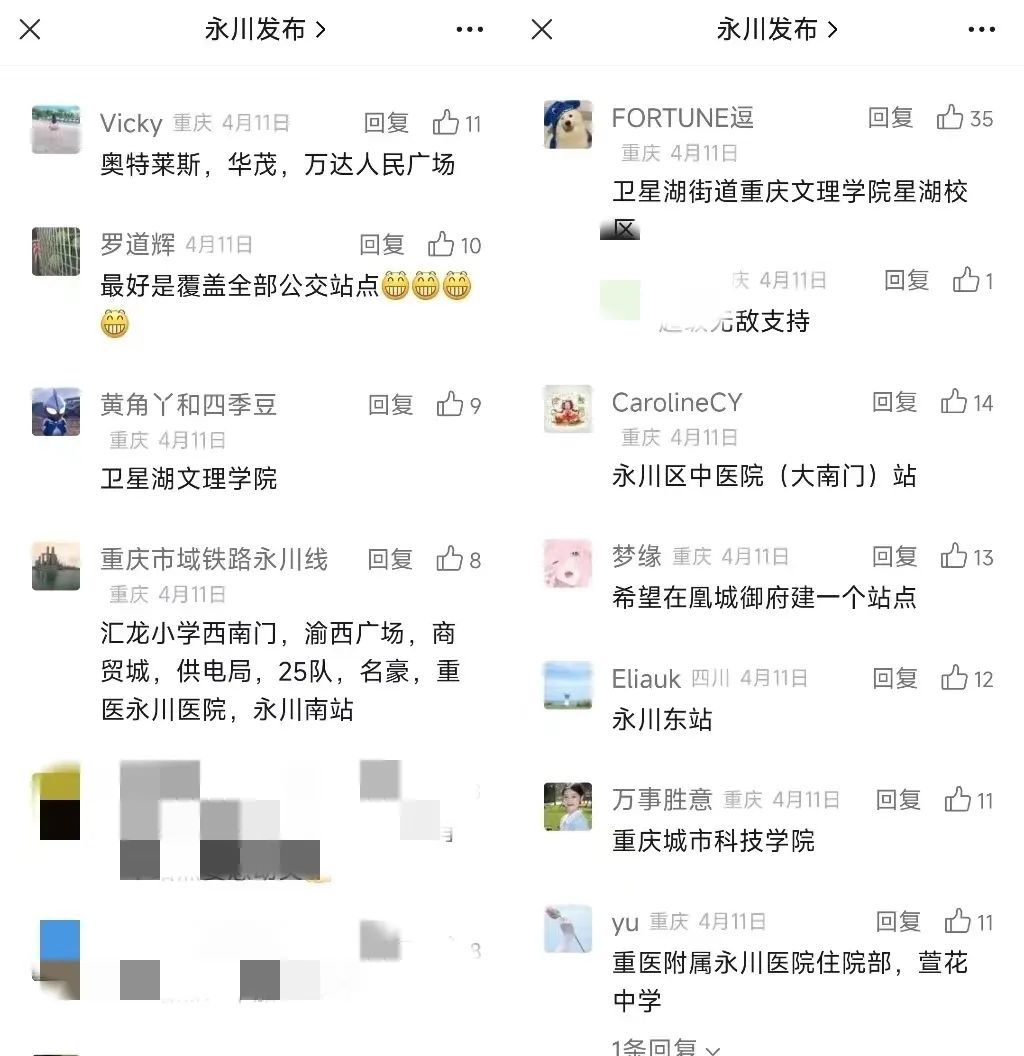This screenshot has height=1056, width=1024.
Task: Reply to 罗道辉's comment
Action: [x=382, y=245]
